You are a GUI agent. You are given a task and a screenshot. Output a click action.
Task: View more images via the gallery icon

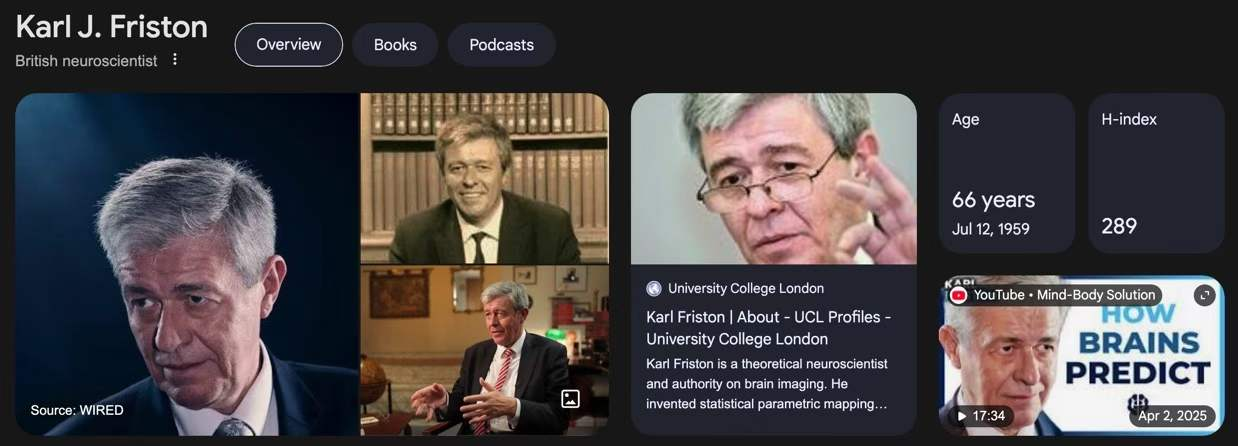click(x=570, y=399)
